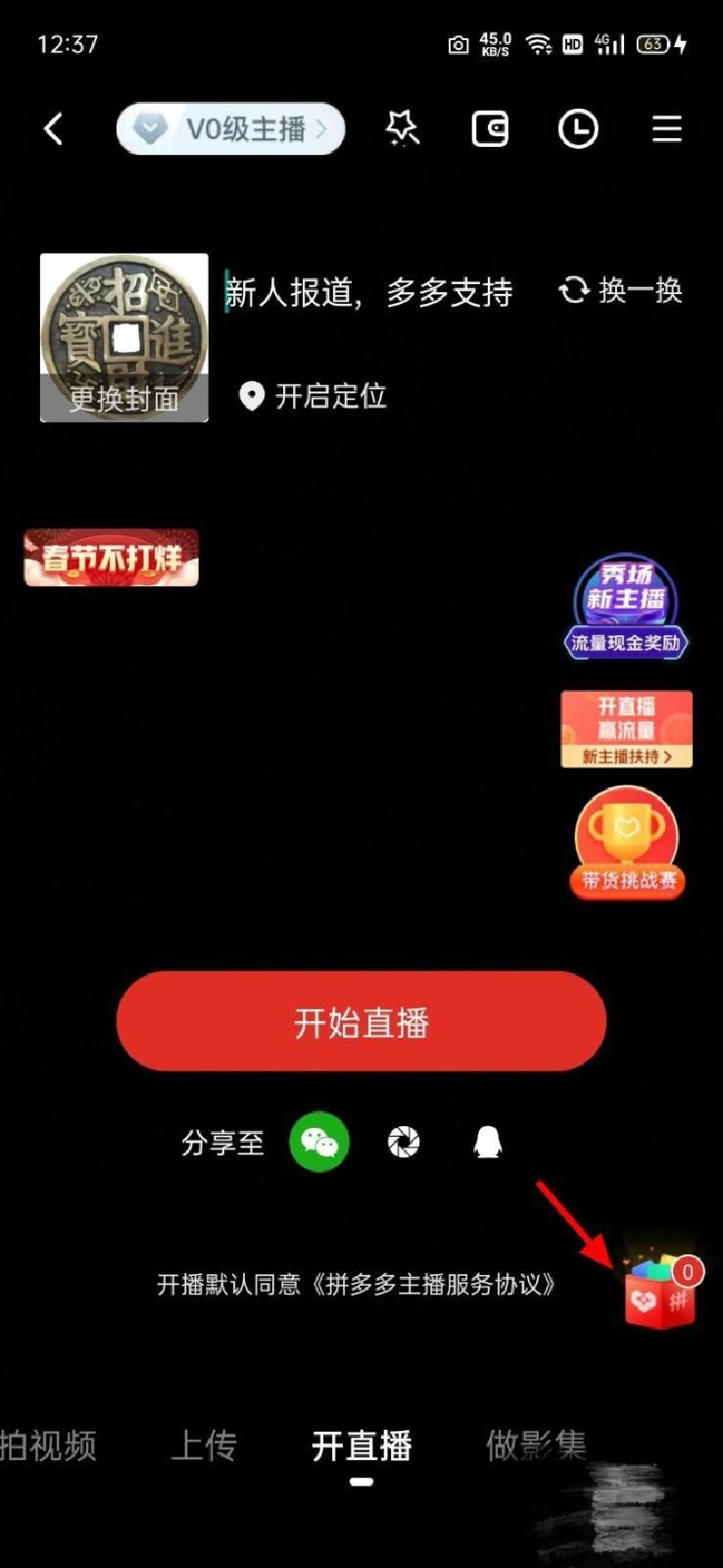Open beauty effects with the magic wand icon
723x1568 pixels.
pyautogui.click(x=403, y=128)
